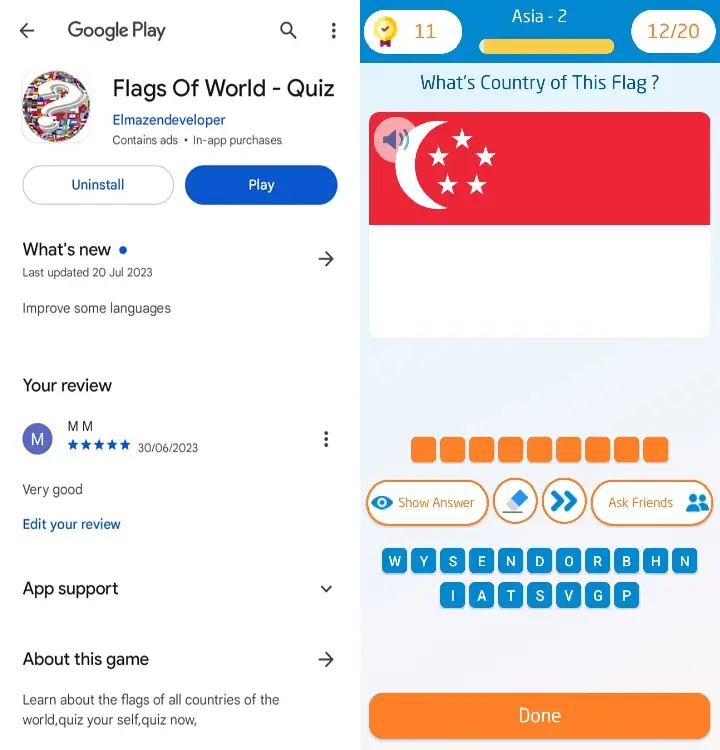Open About this game details

[x=325, y=659]
